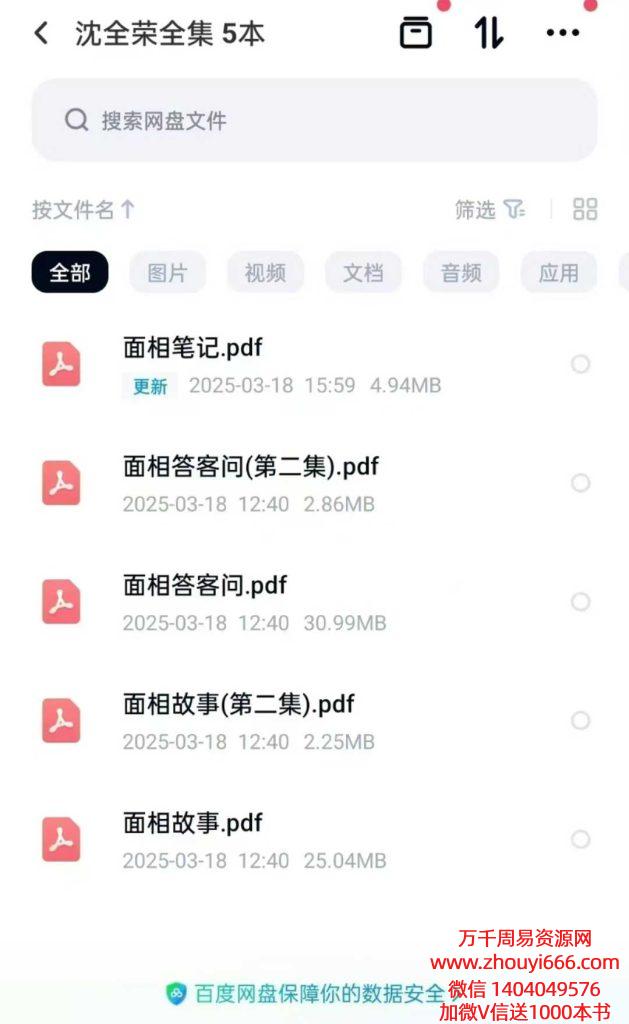Filter by 文档 chip

363,273
